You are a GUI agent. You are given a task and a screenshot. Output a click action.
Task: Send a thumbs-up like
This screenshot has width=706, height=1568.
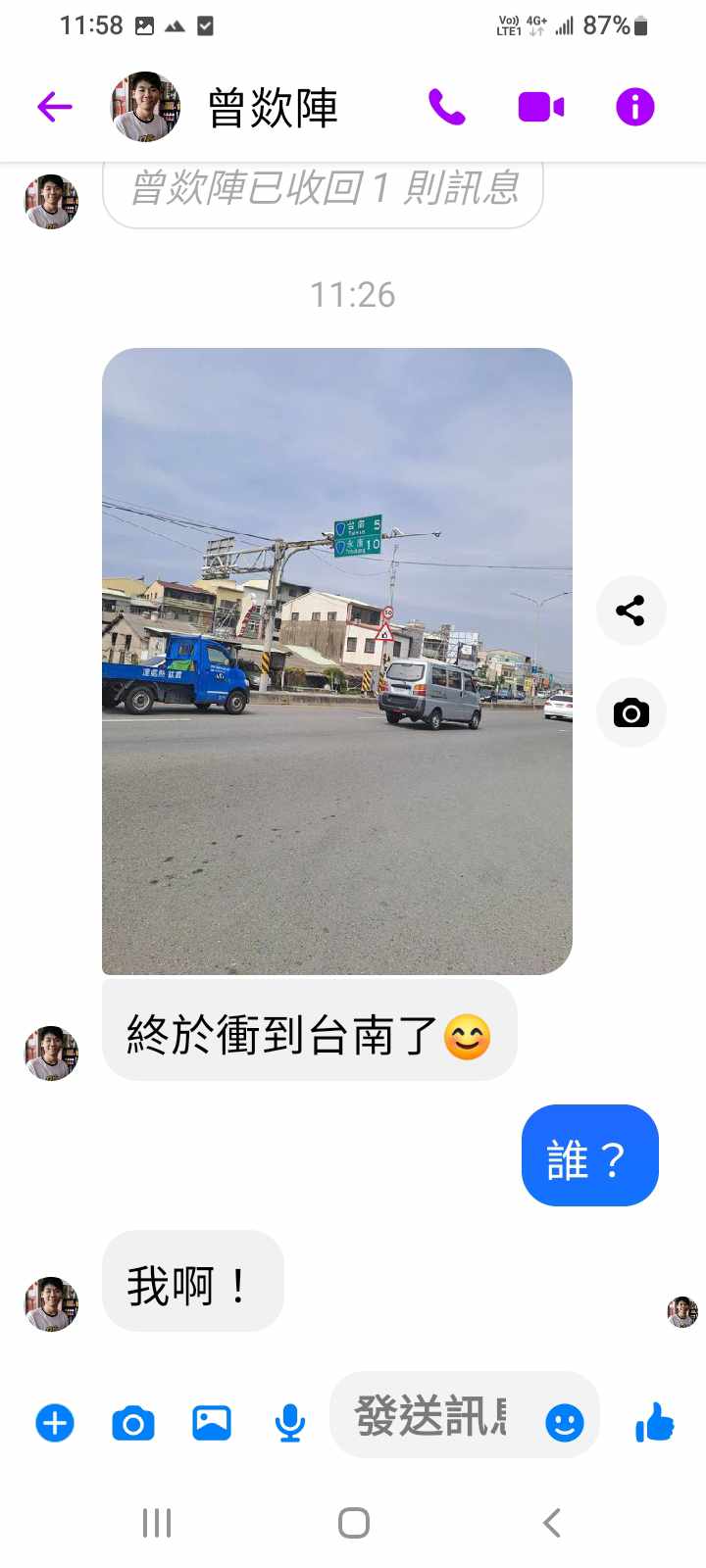coord(654,1422)
